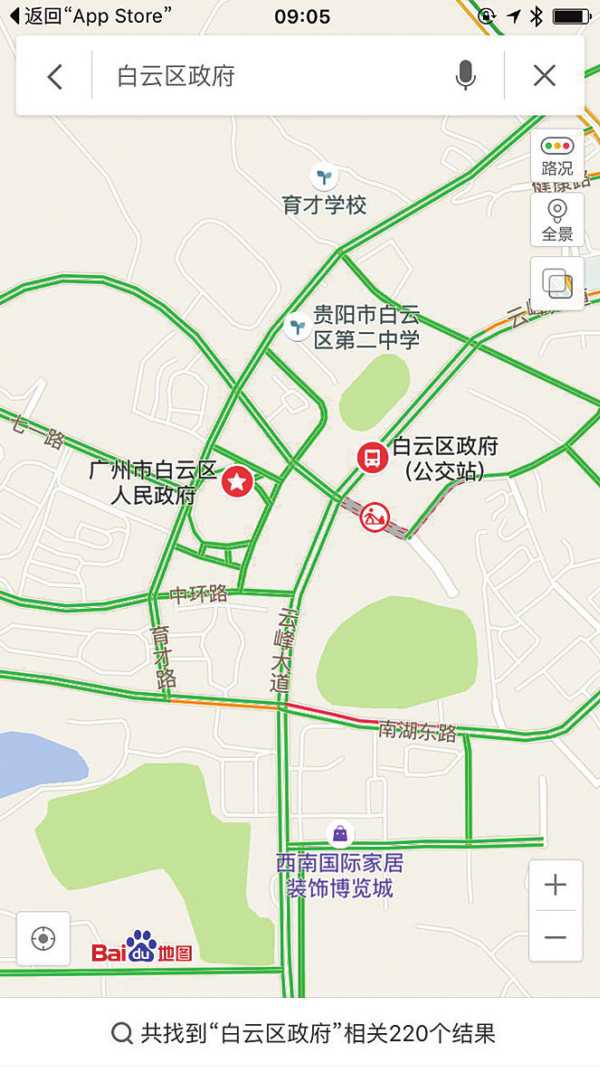Select the 育才学校 map marker
The height and width of the screenshot is (1067, 600).
[x=323, y=178]
